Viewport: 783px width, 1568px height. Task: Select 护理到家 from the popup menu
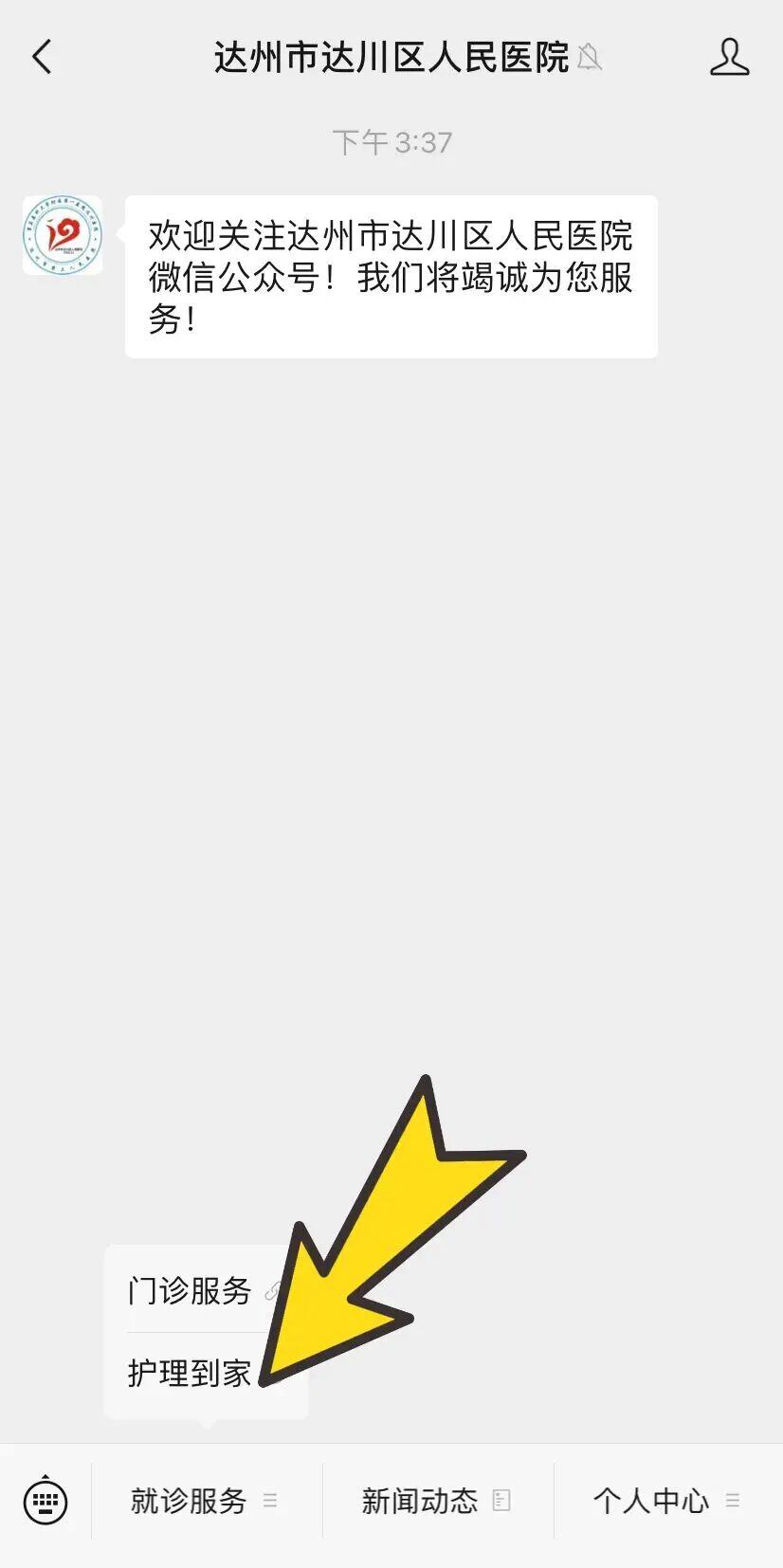click(190, 1373)
